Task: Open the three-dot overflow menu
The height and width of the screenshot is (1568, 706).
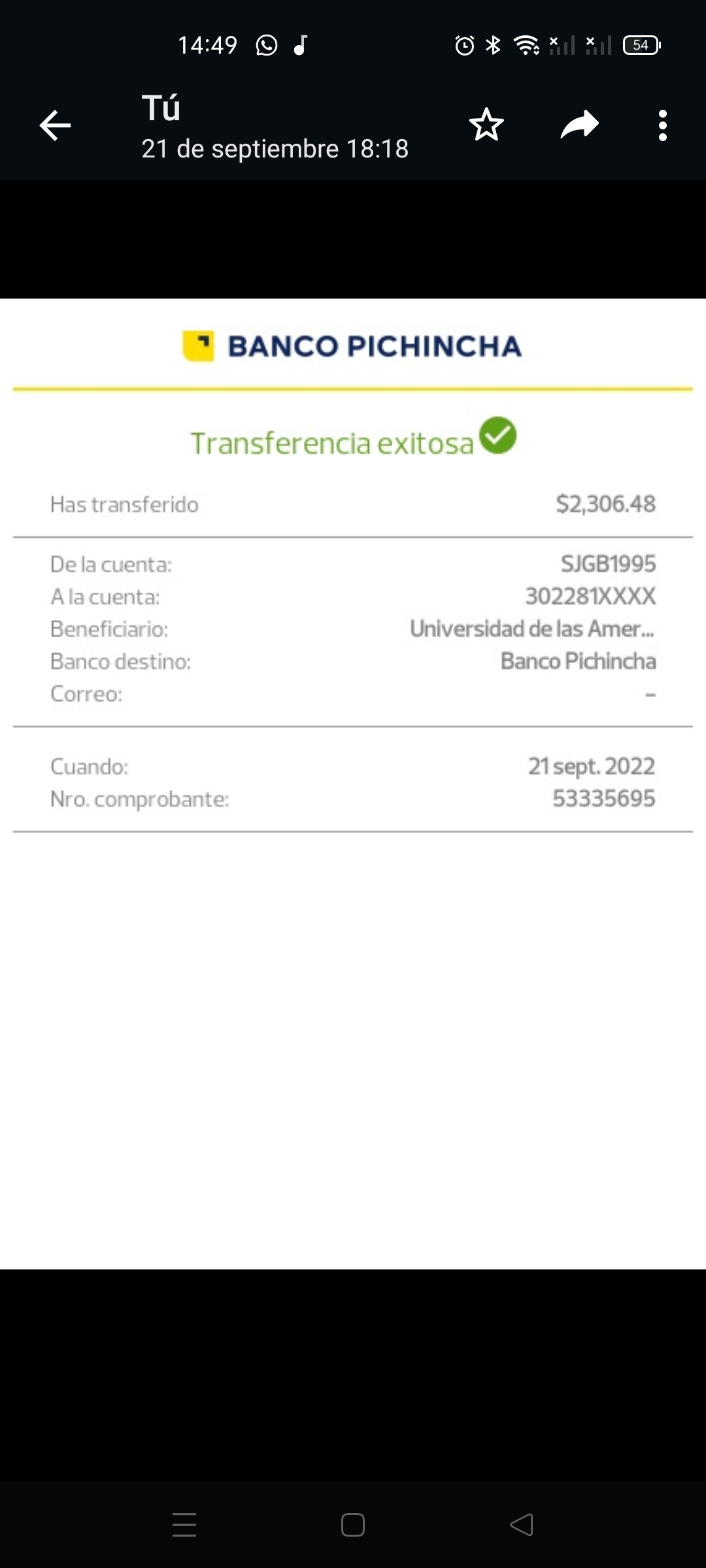Action: (662, 125)
